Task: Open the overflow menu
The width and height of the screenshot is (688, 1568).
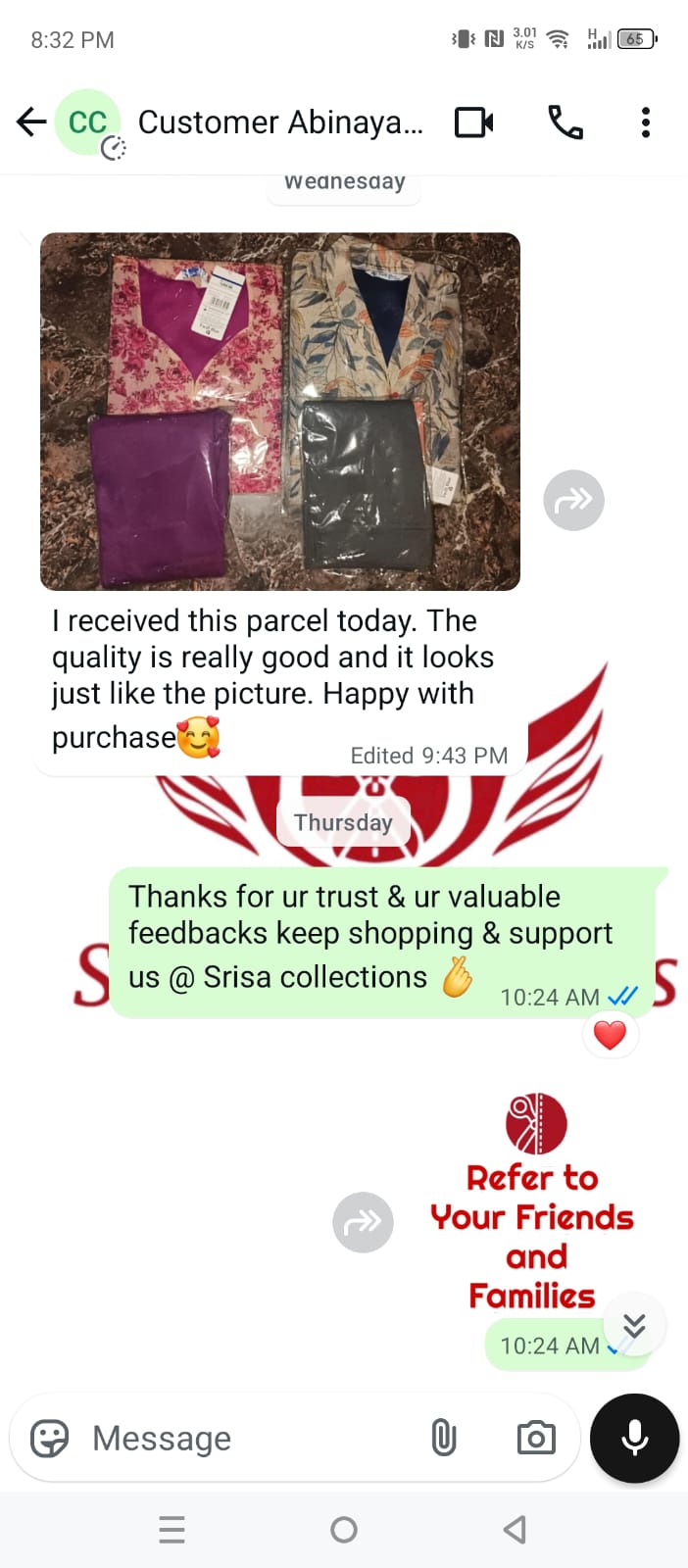Action: click(x=645, y=122)
